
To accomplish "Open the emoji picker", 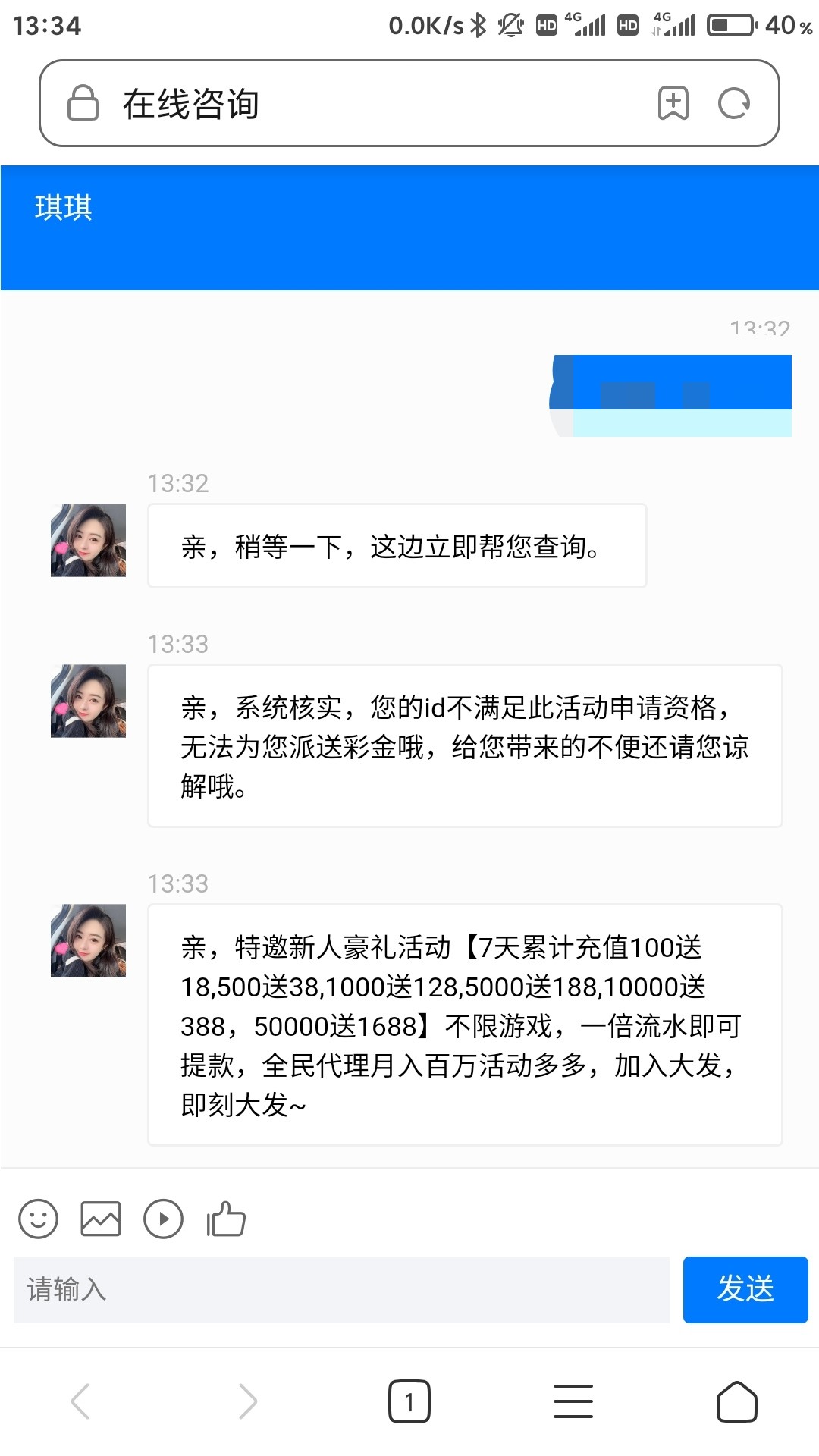I will click(38, 1219).
